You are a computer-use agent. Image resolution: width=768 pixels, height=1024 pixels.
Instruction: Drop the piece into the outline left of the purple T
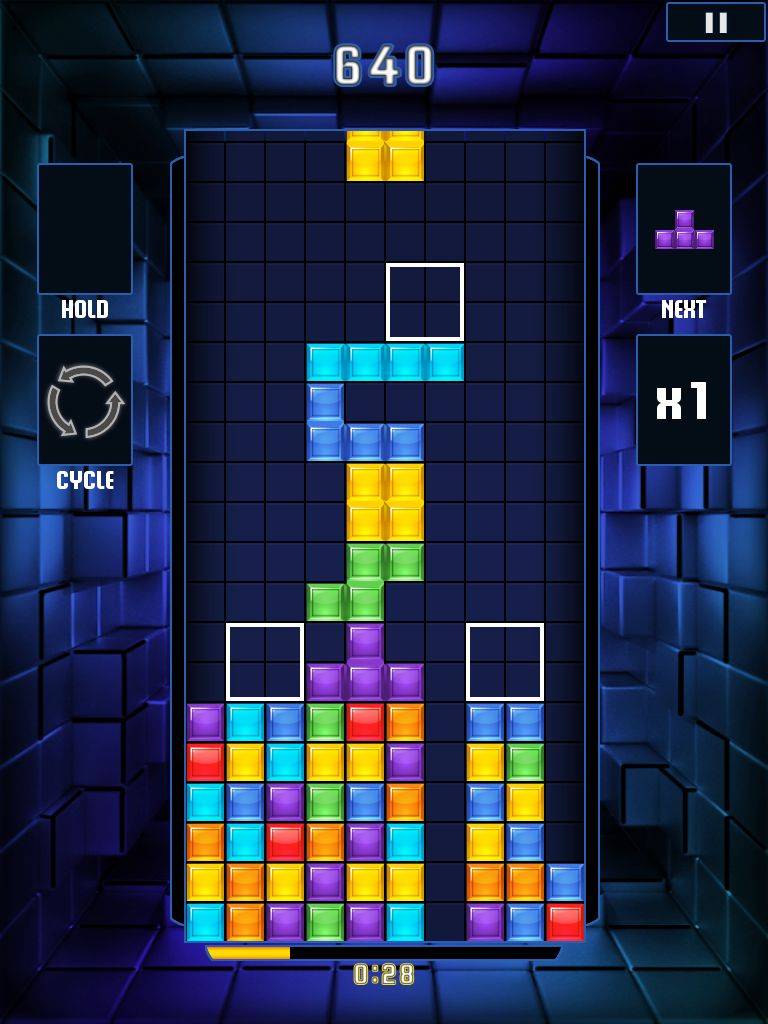(x=265, y=662)
